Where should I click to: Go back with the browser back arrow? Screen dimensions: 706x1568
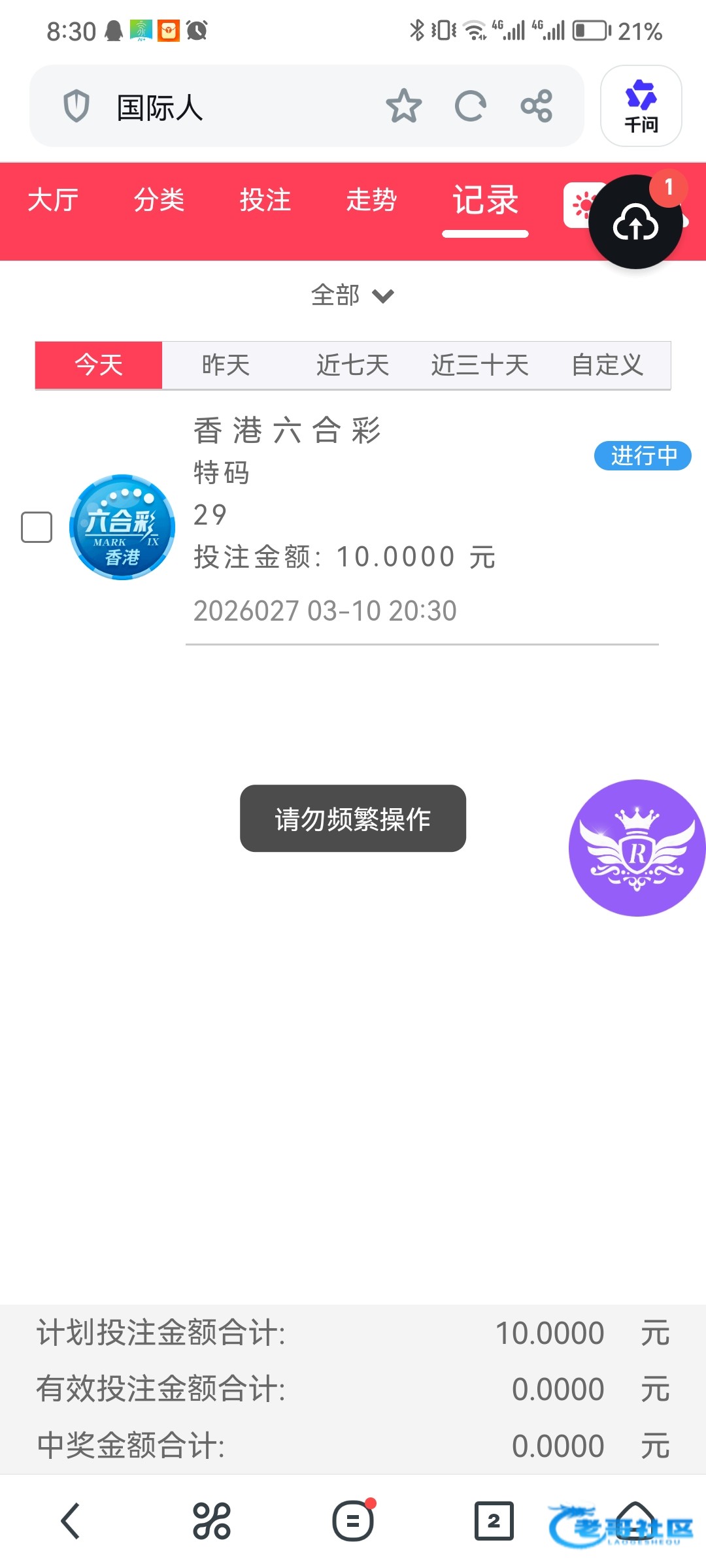click(x=71, y=1521)
